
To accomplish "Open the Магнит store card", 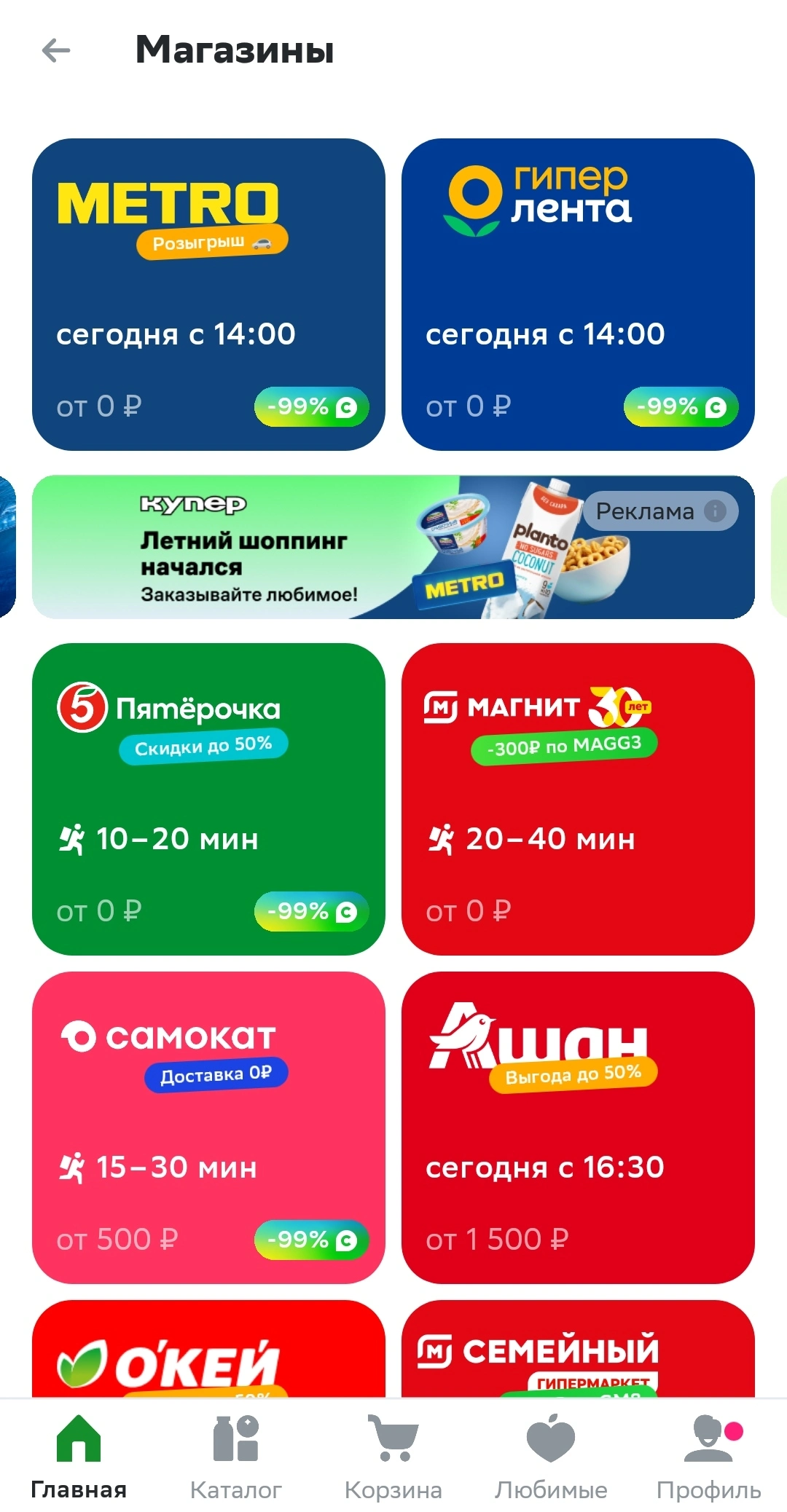I will [x=578, y=799].
